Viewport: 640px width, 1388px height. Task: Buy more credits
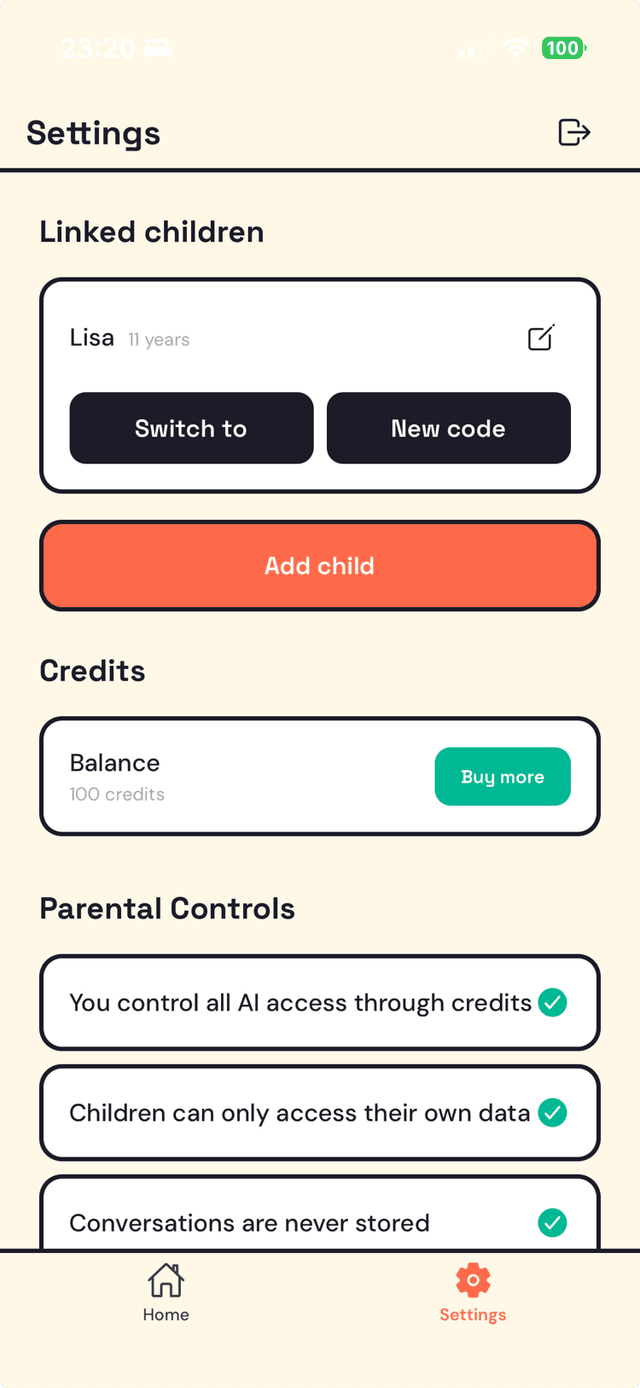502,777
